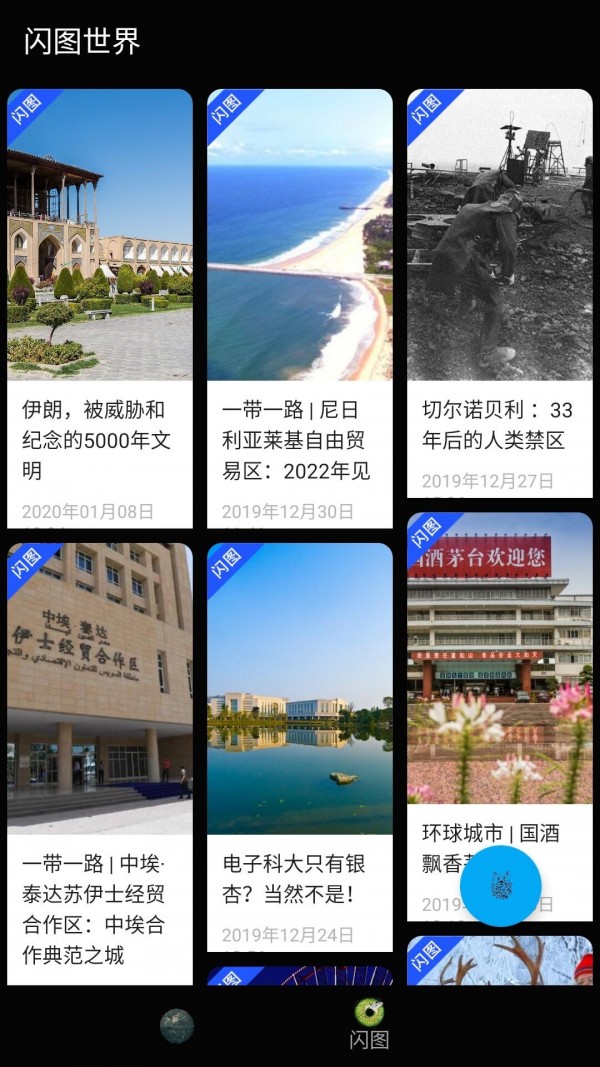Read the 电子科大只有银杏 article
Screen dimensions: 600x1067
coord(300,740)
